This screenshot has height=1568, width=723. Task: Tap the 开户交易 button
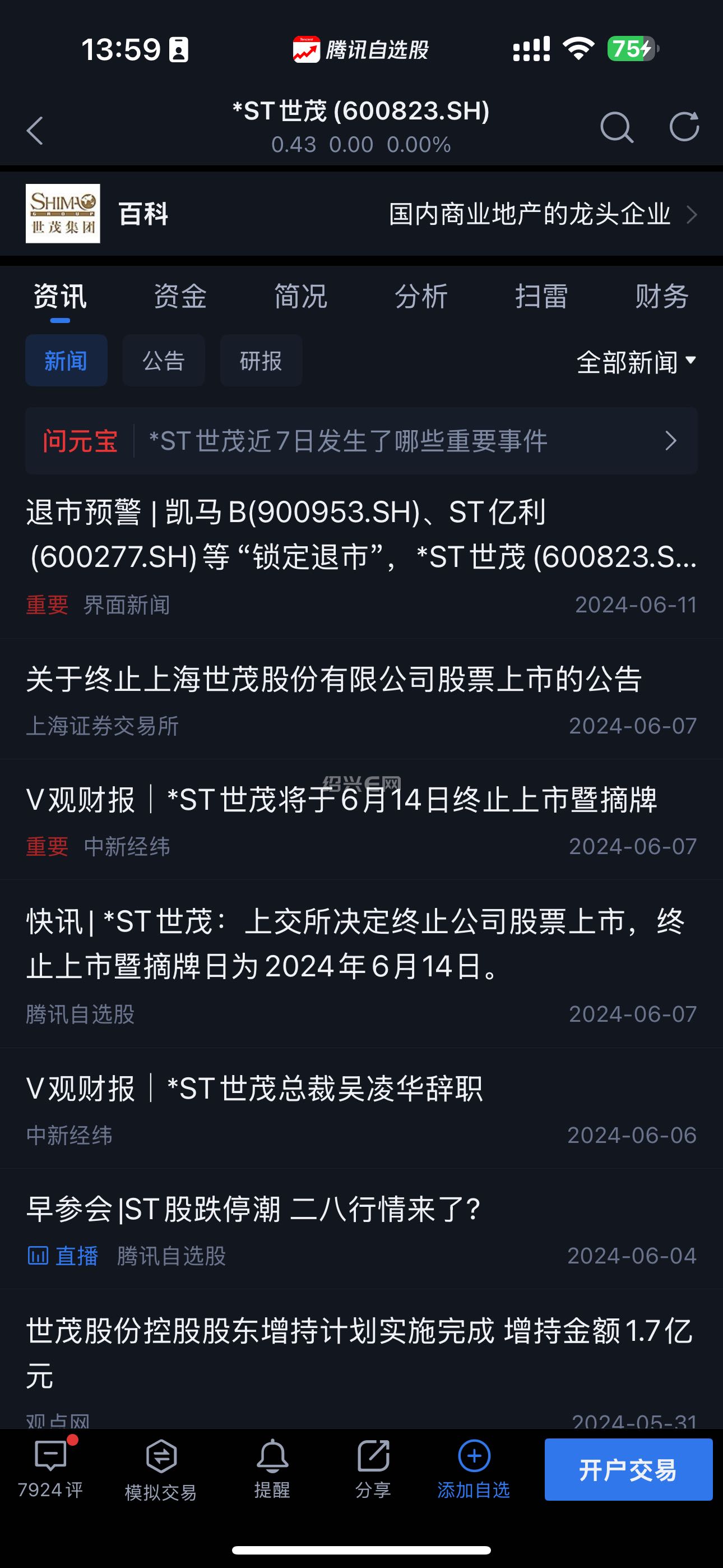(628, 1469)
